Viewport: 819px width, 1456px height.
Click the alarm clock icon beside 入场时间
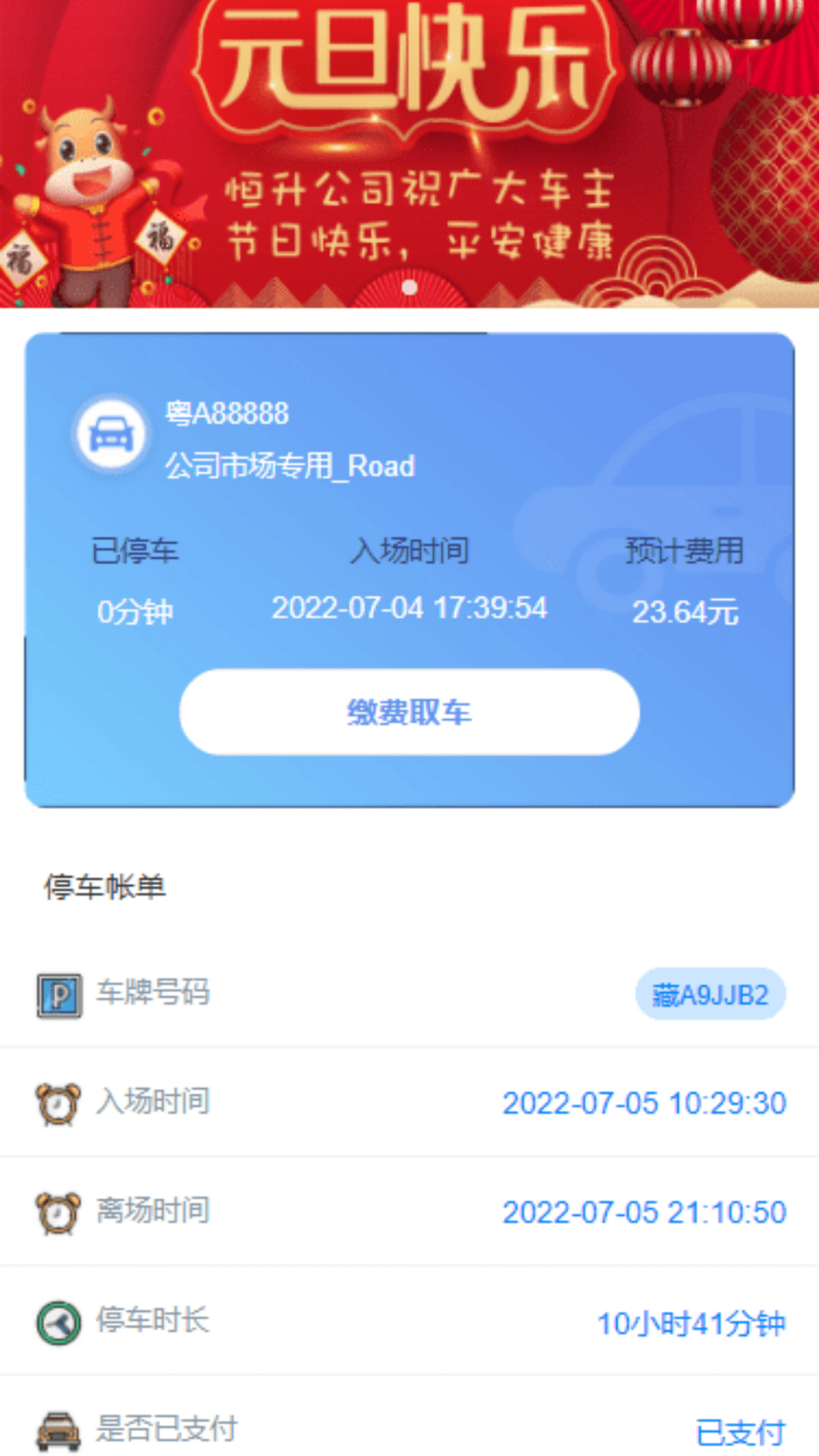tap(58, 1103)
